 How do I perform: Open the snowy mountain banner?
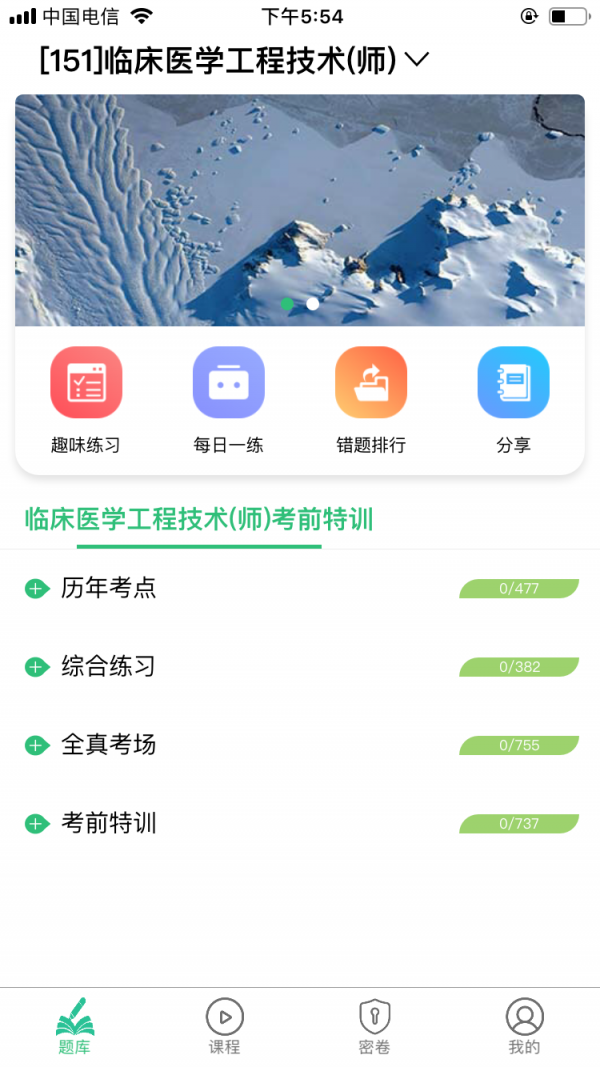(x=300, y=210)
